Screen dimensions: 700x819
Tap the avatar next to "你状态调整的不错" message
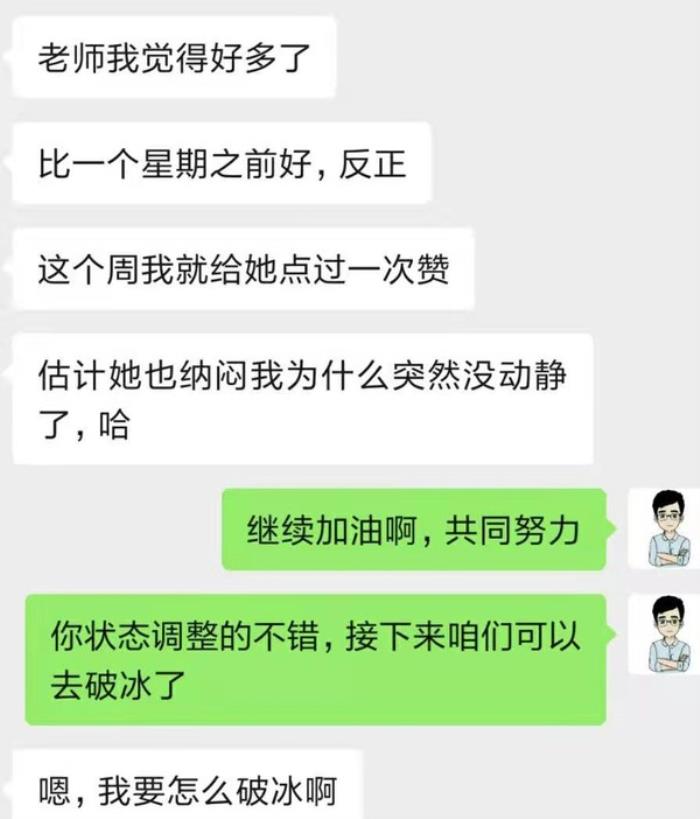click(664, 634)
